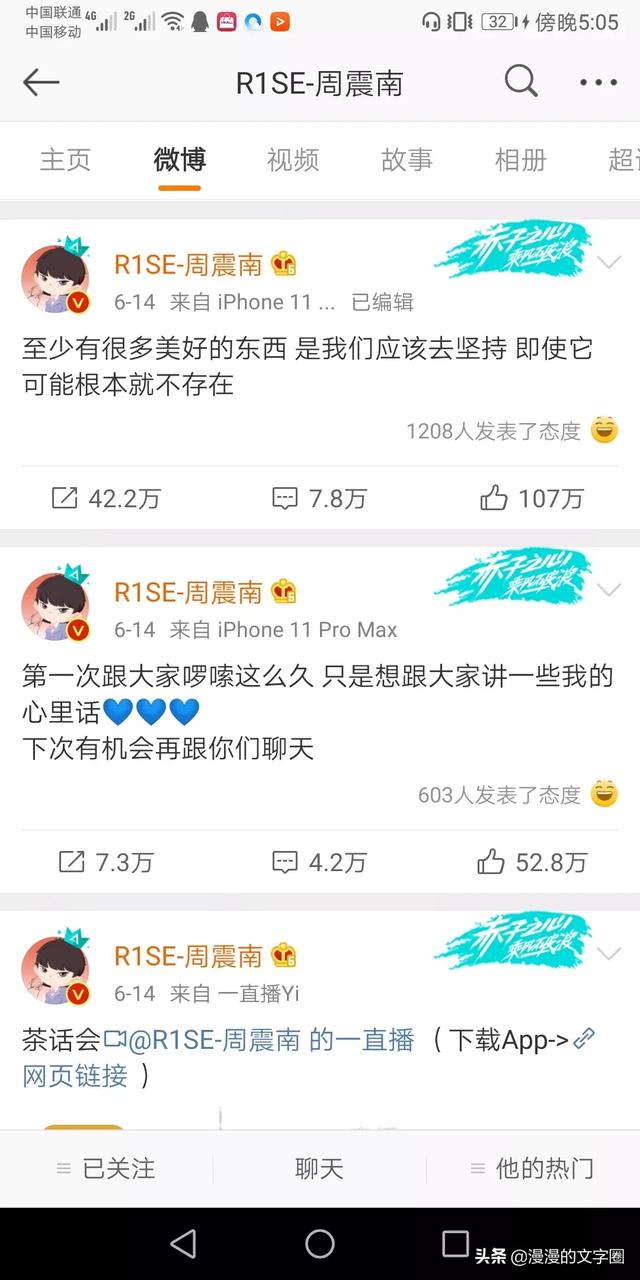This screenshot has width=640, height=1280.
Task: Like the post with 107万 likes
Action: coord(532,498)
